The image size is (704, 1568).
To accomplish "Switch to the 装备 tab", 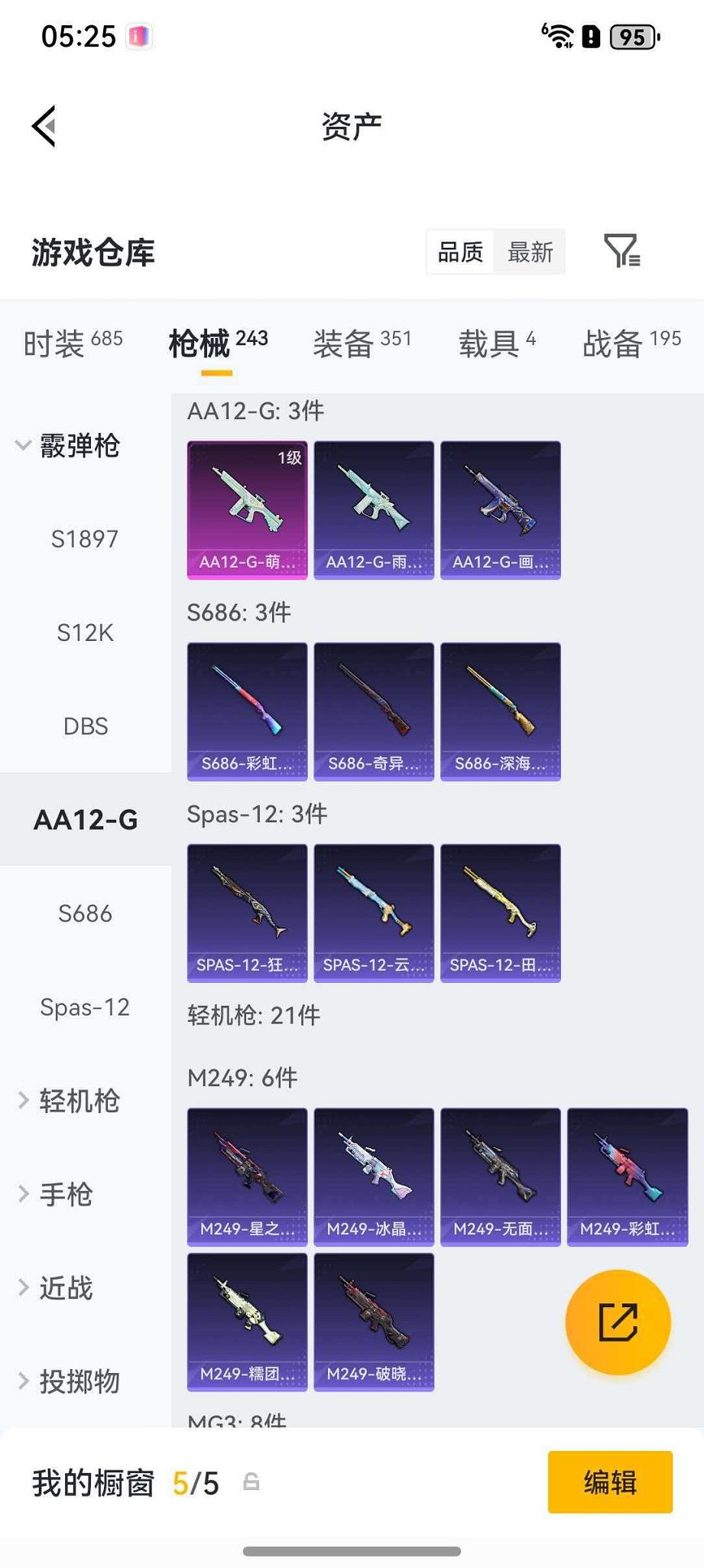I will click(x=362, y=343).
